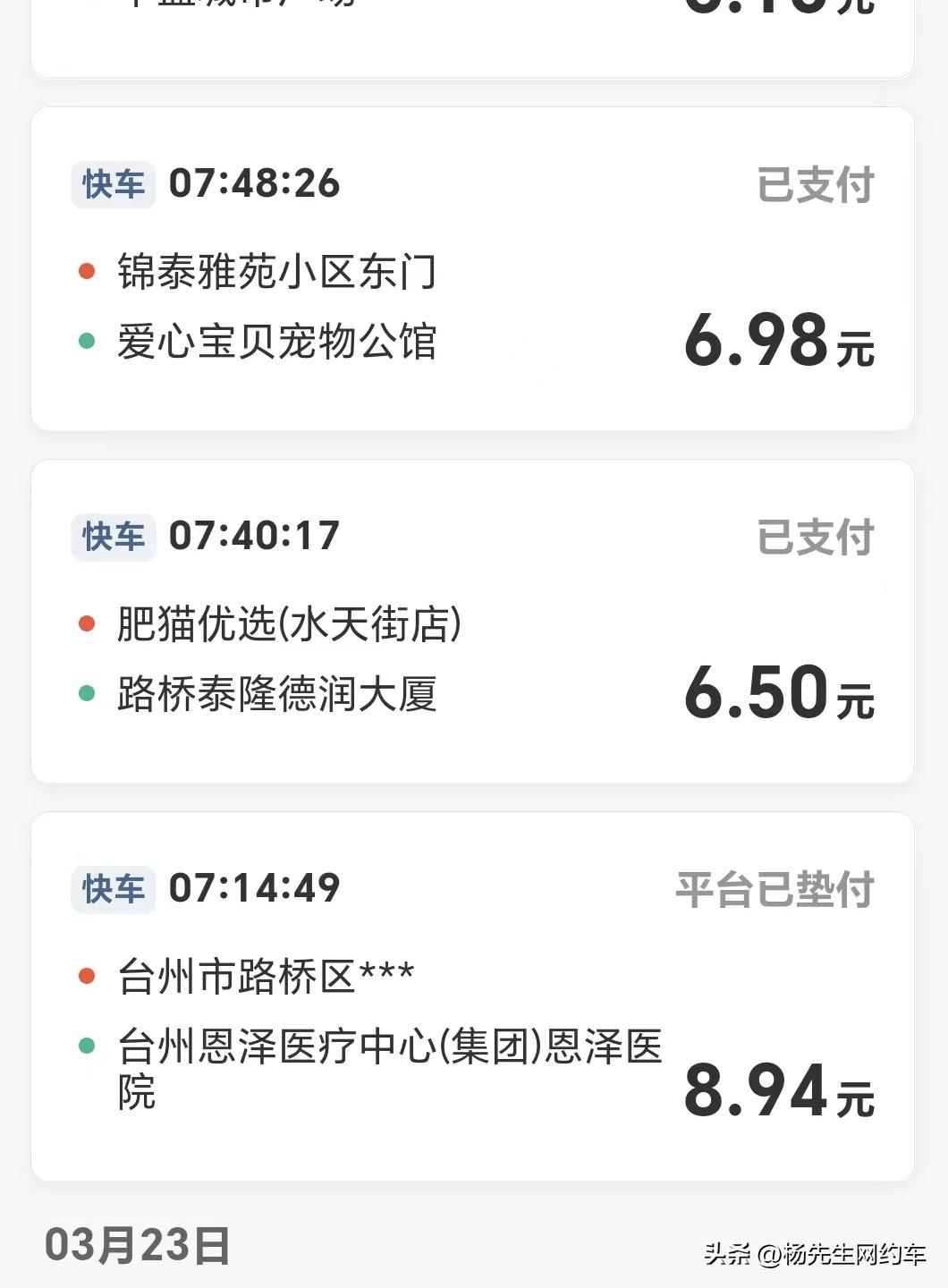Click the orange pickup dot beside 锦泰雅苑小区东门
Viewport: 948px width, 1288px height.
87,269
